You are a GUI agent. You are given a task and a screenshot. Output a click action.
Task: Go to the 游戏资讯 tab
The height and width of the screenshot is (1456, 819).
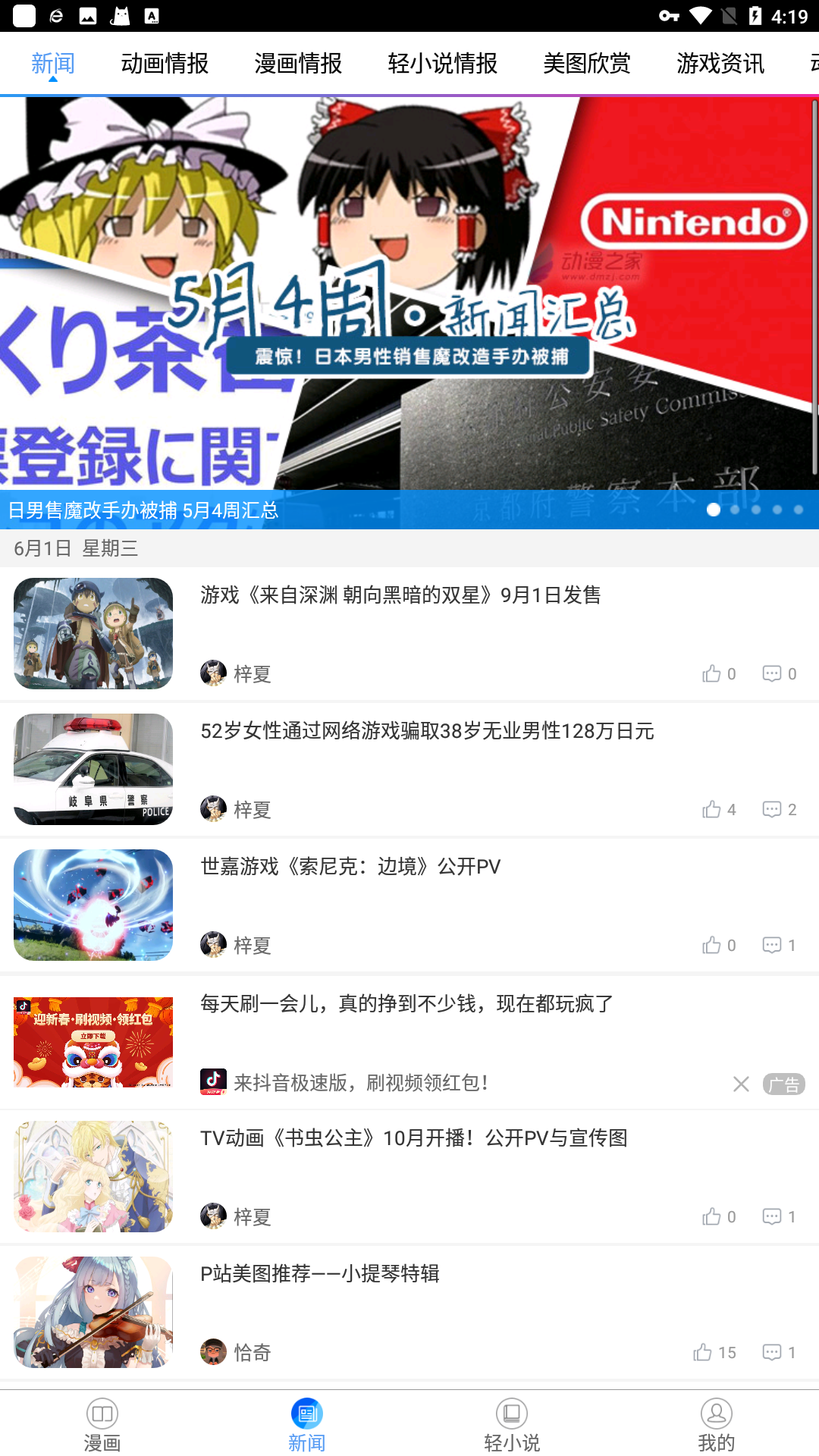click(x=720, y=64)
